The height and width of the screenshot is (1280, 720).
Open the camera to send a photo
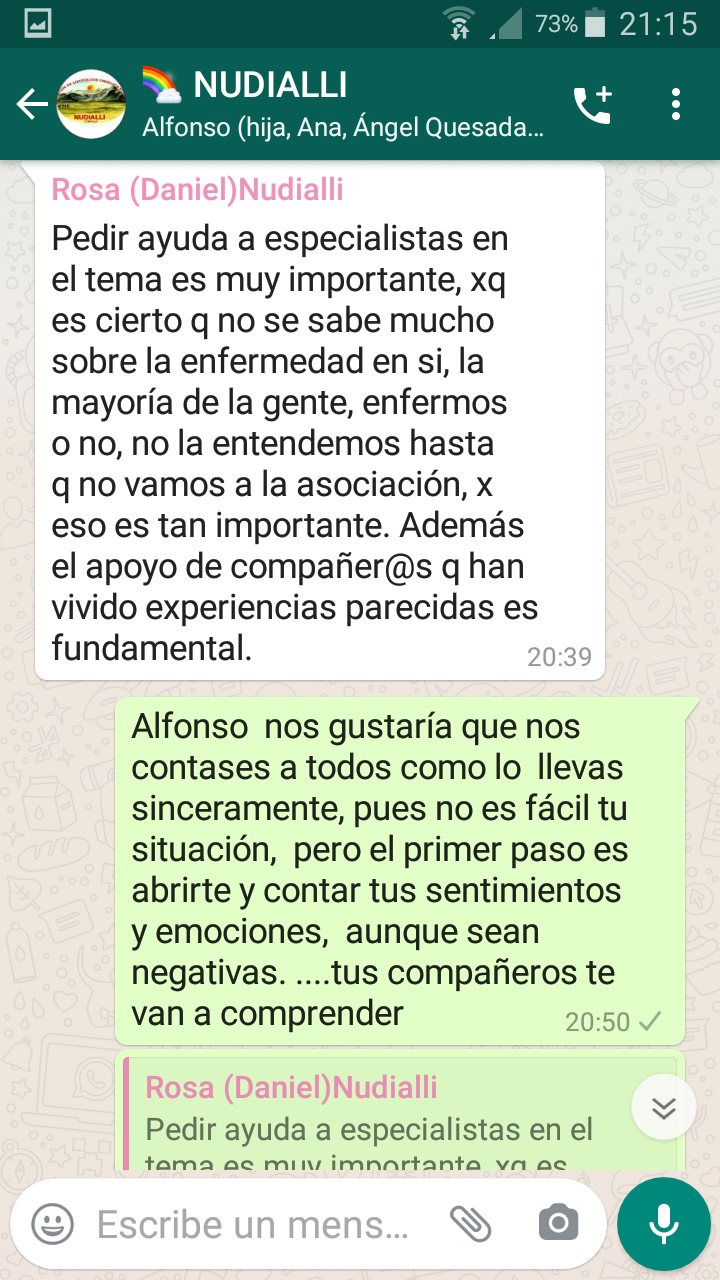pyautogui.click(x=558, y=1223)
